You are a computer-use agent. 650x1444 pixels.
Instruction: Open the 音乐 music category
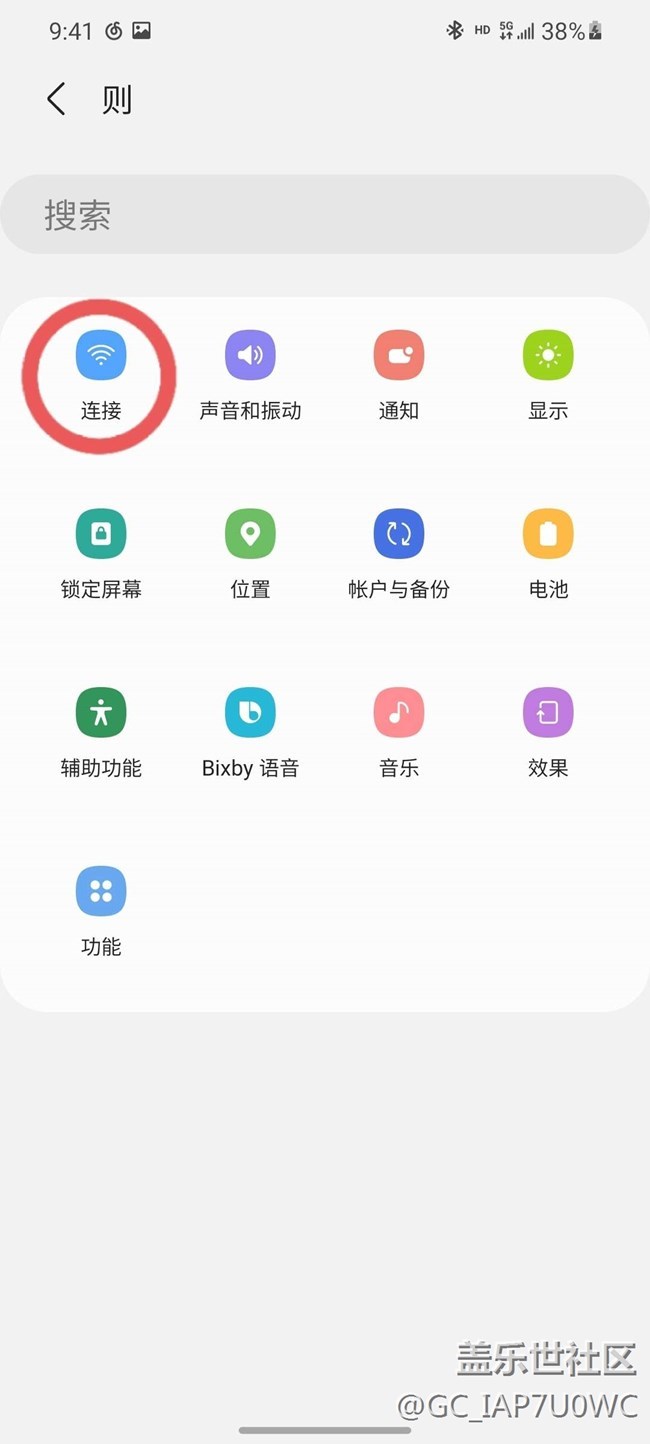pos(399,733)
